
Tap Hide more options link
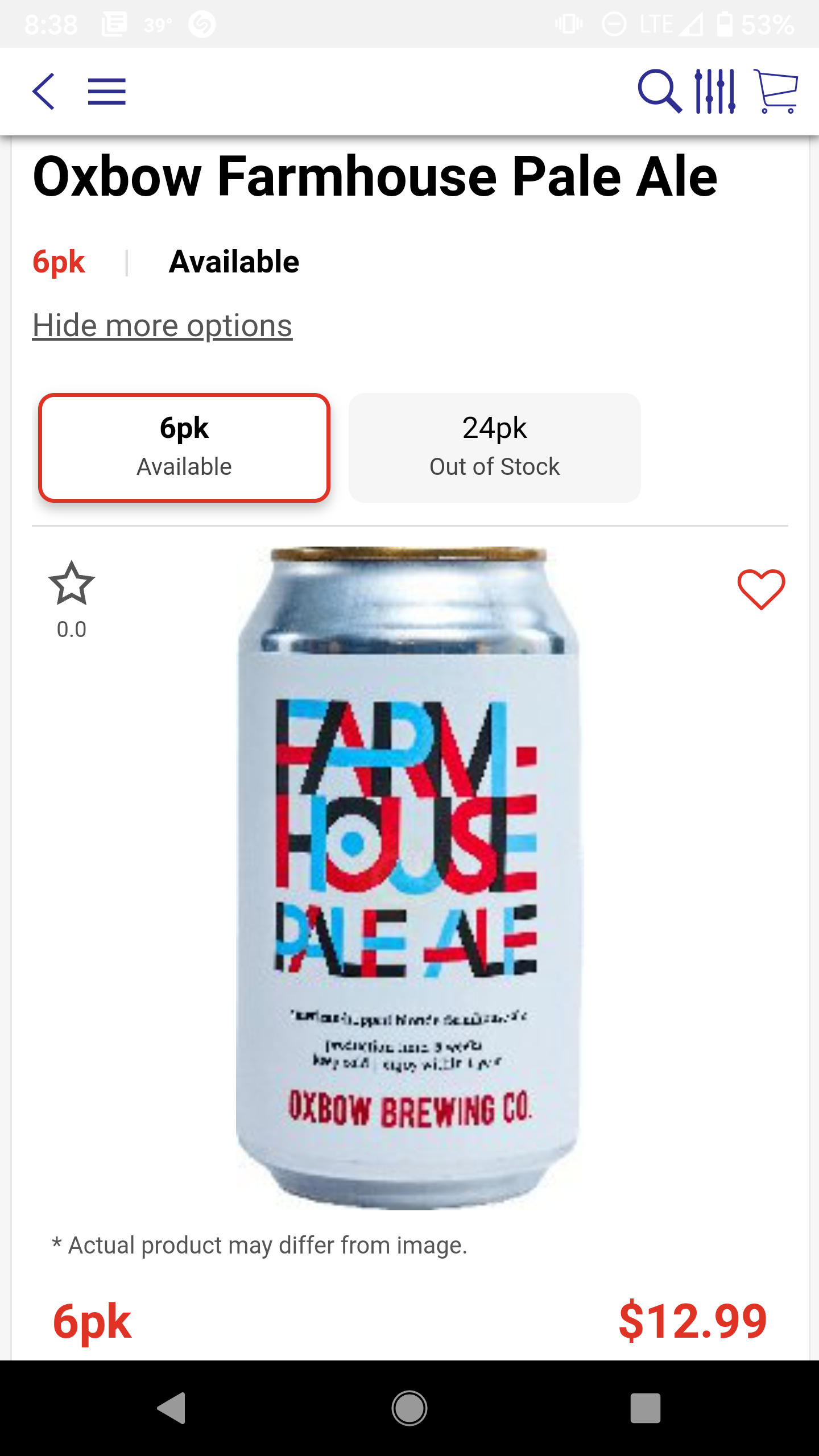pos(162,326)
